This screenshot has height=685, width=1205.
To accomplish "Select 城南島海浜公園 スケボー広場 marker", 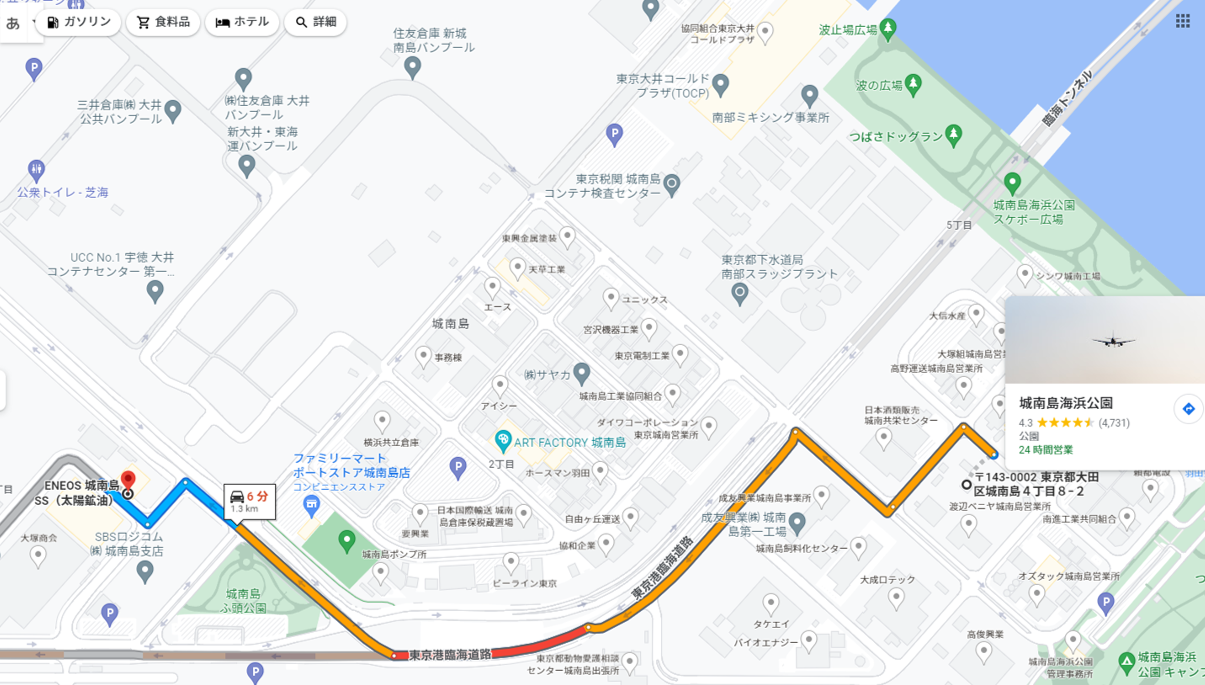I will (x=1012, y=183).
